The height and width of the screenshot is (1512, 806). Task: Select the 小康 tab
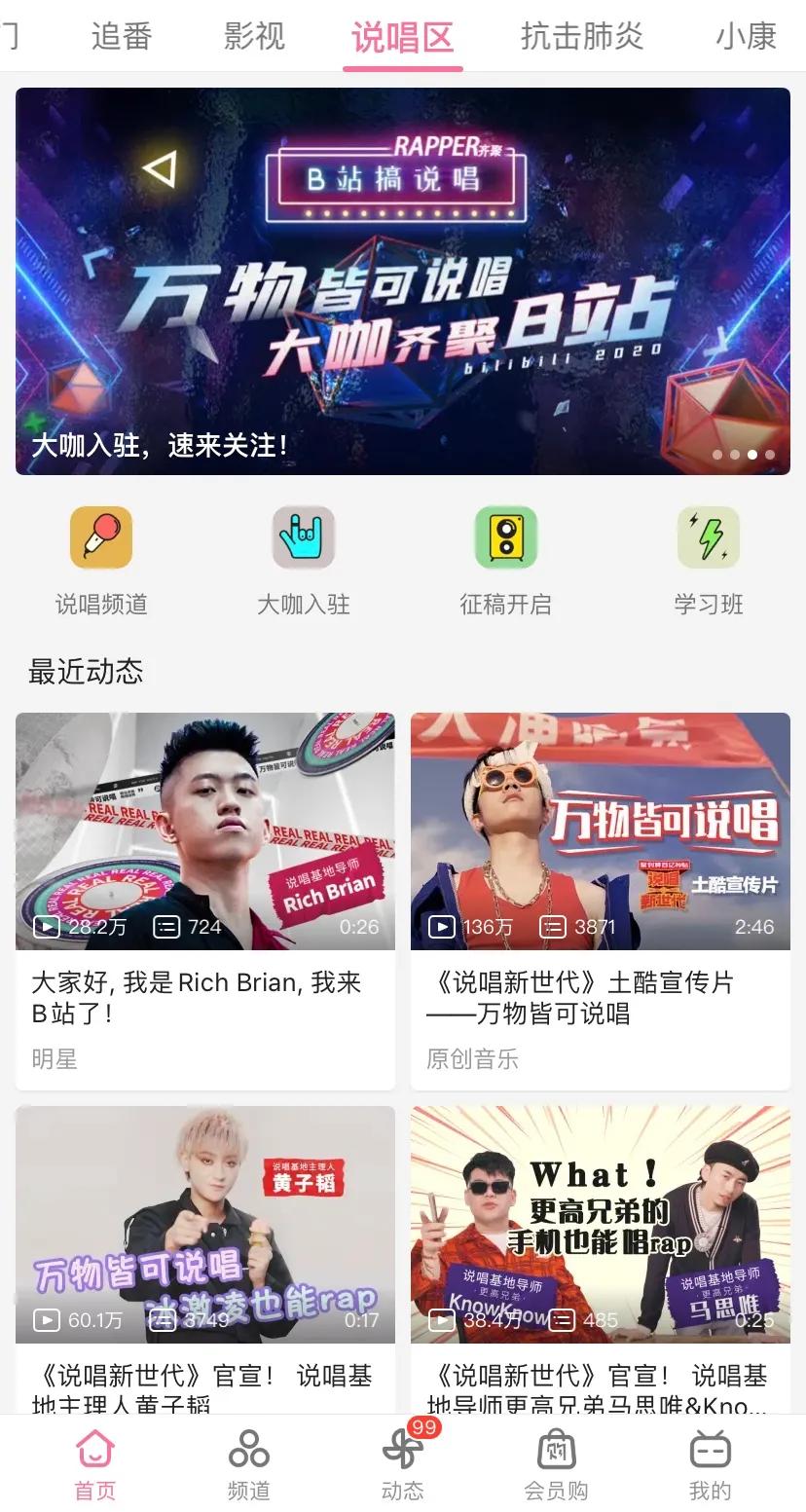point(746,37)
